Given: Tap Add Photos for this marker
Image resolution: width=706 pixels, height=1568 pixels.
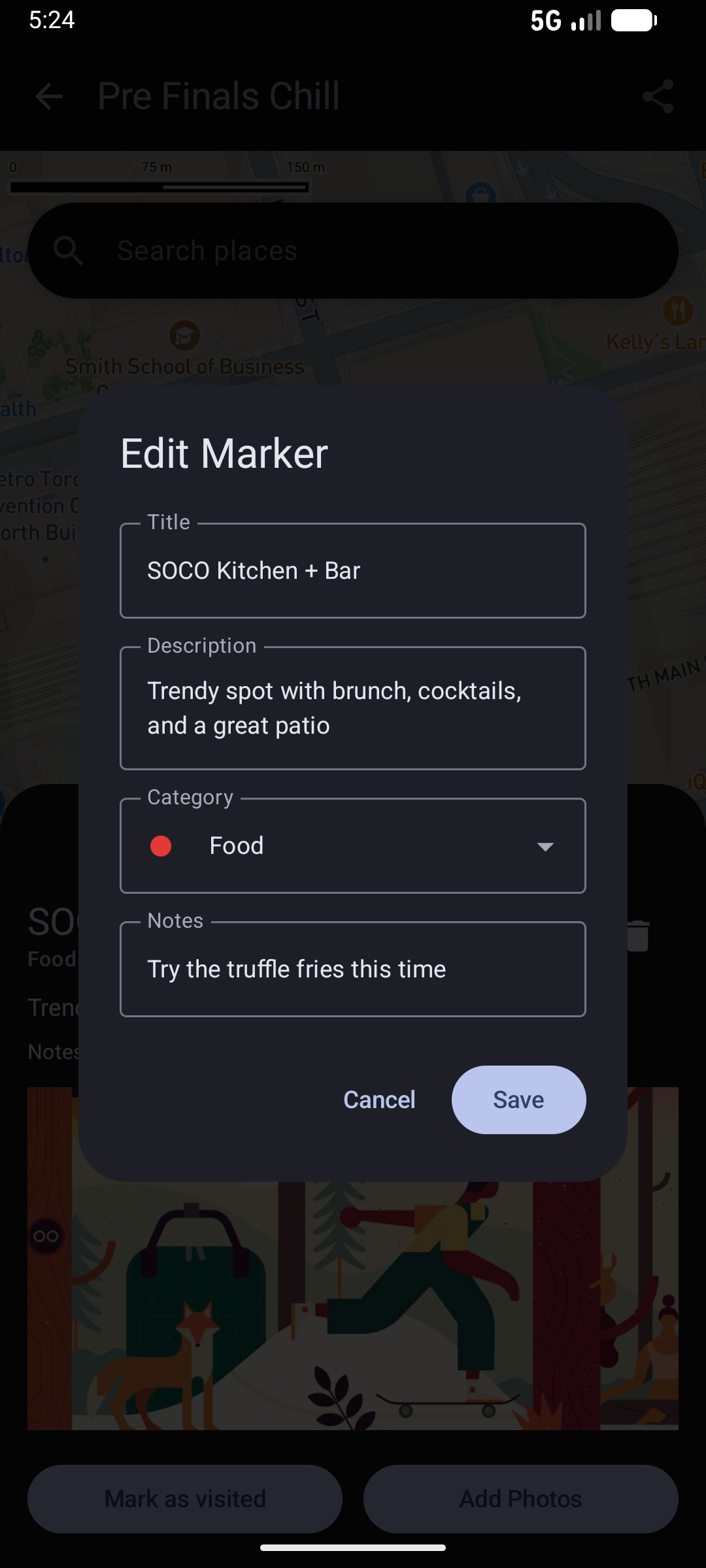Looking at the screenshot, I should (521, 1499).
